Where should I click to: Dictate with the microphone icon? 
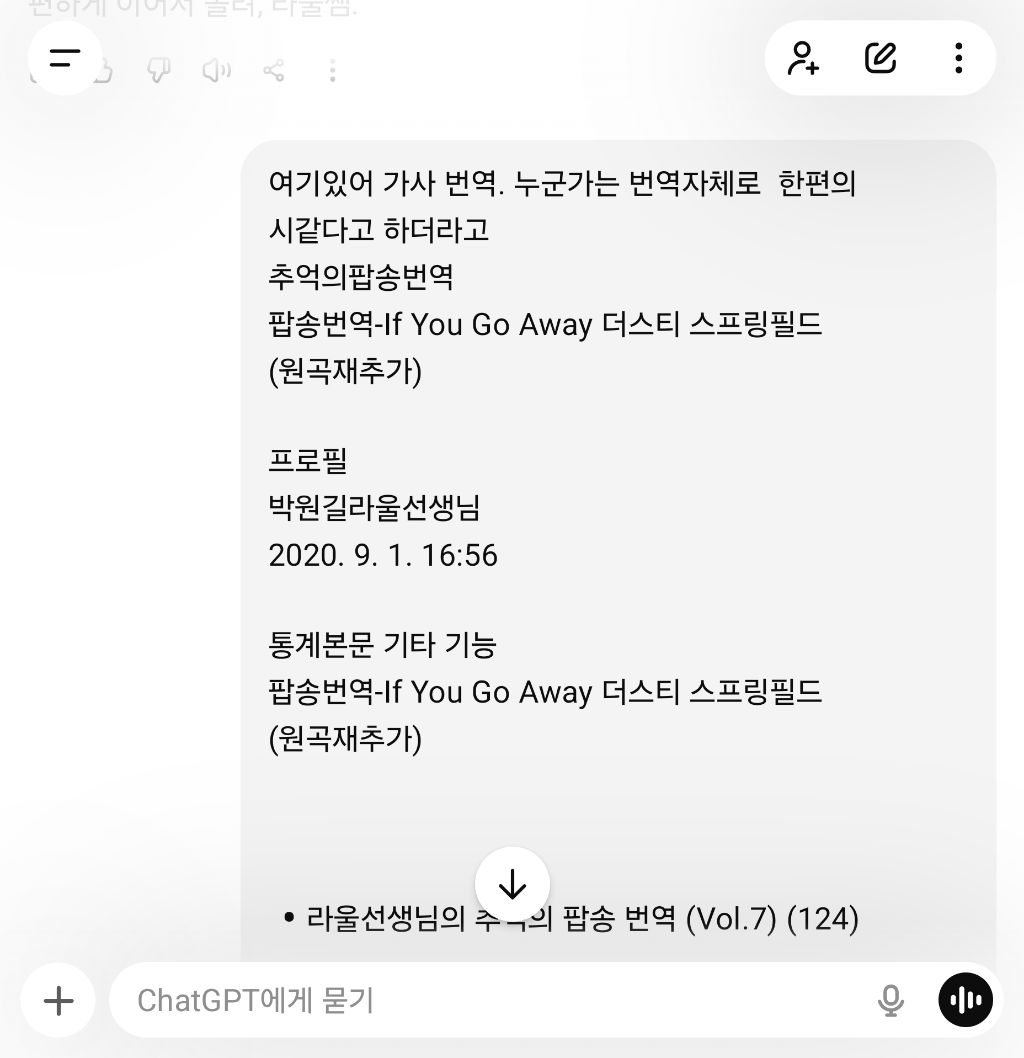890,1000
